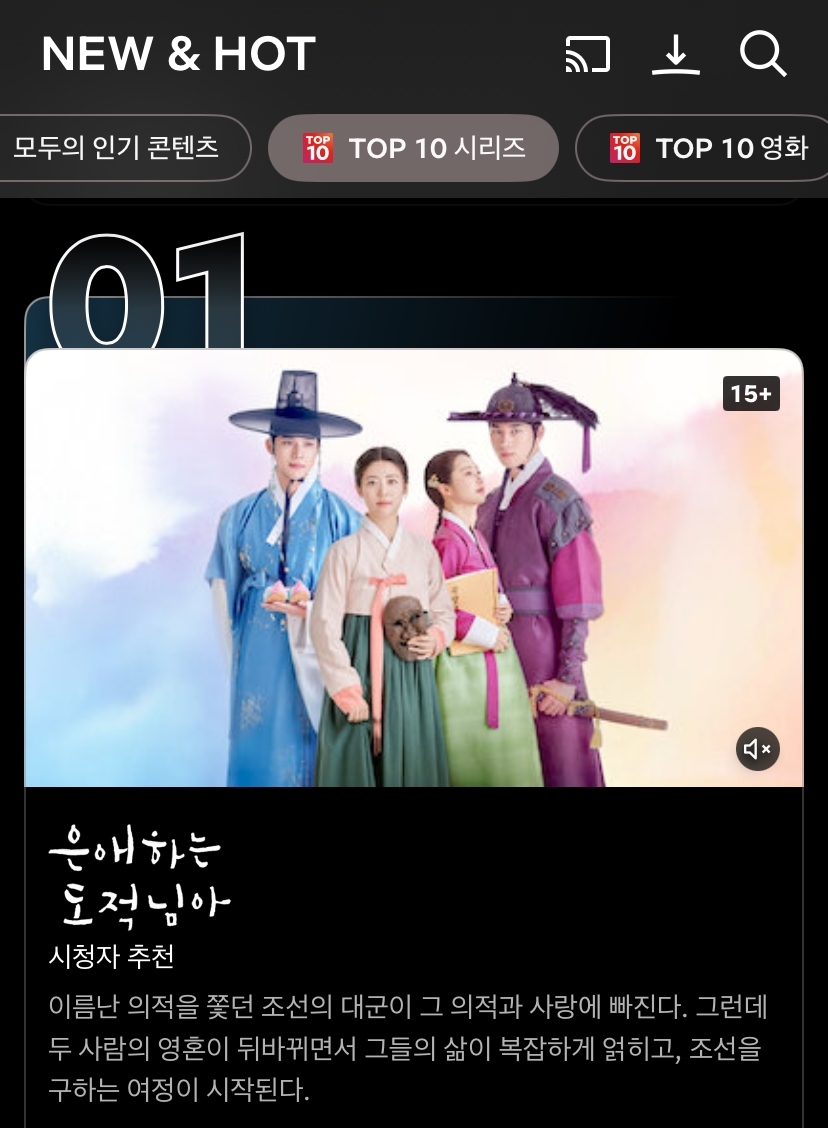Open search with the magnifier icon
The image size is (828, 1128).
coord(763,54)
